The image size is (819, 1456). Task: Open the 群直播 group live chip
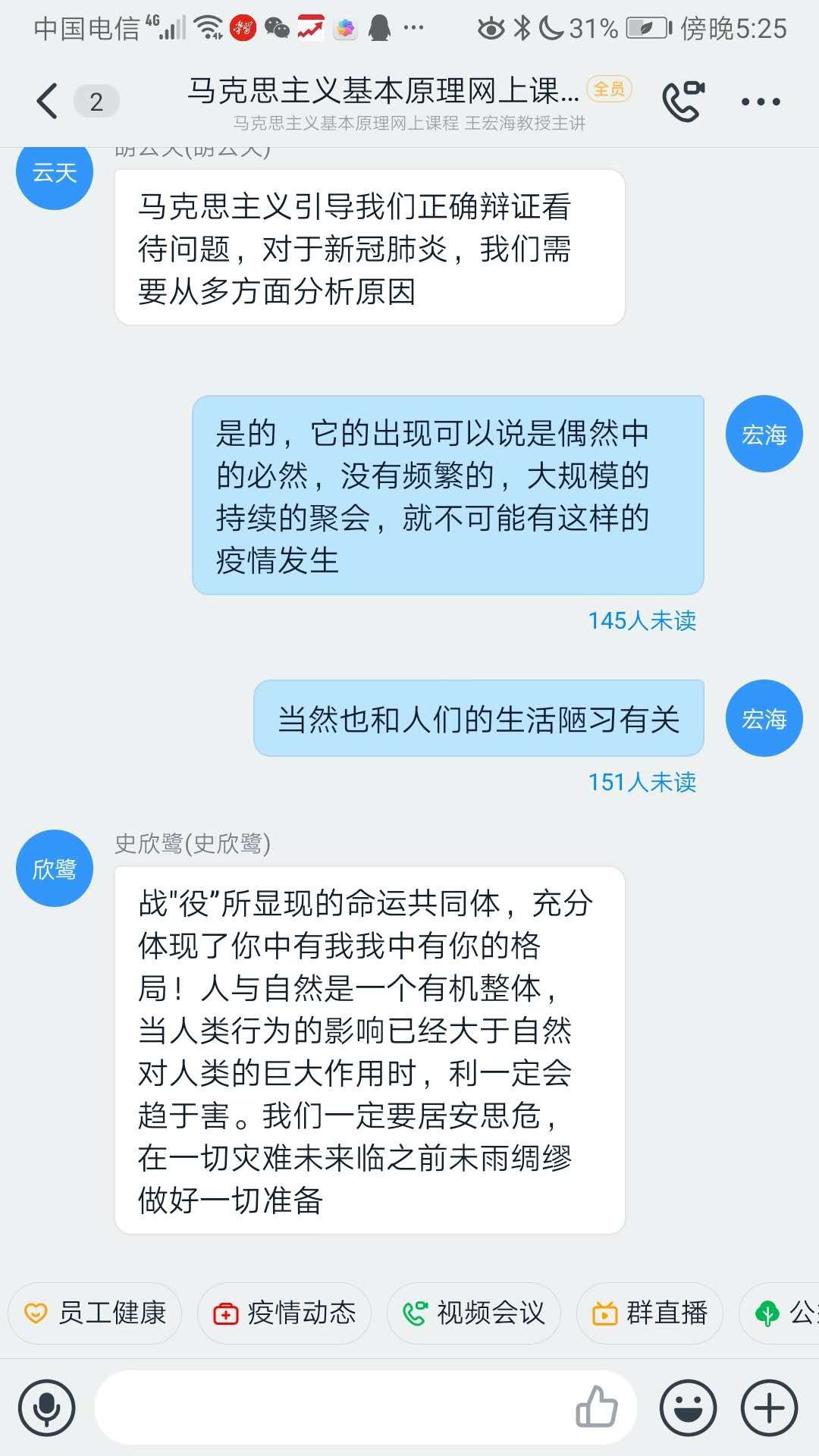tap(650, 1313)
